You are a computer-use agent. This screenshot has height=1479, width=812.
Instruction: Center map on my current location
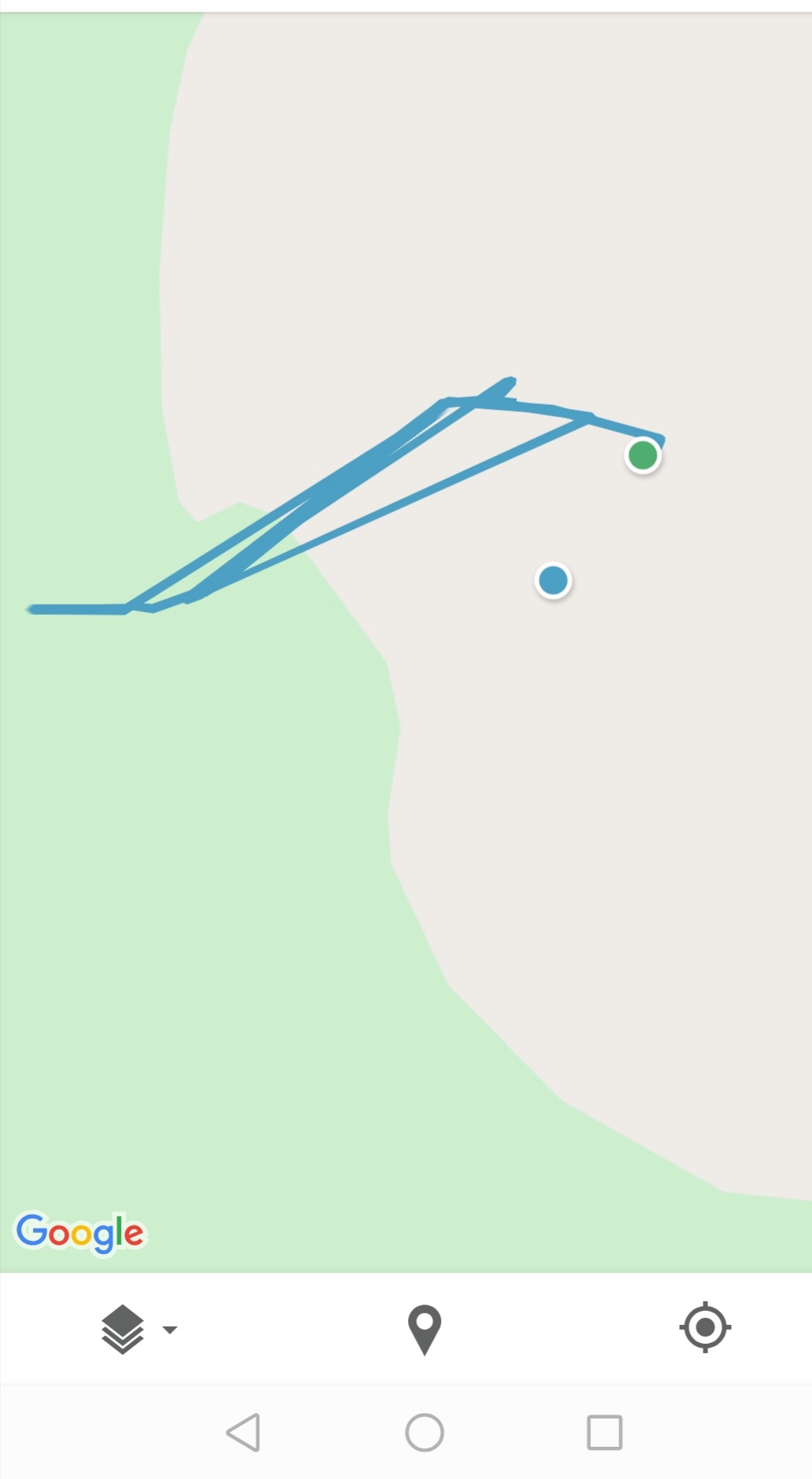pyautogui.click(x=705, y=1327)
